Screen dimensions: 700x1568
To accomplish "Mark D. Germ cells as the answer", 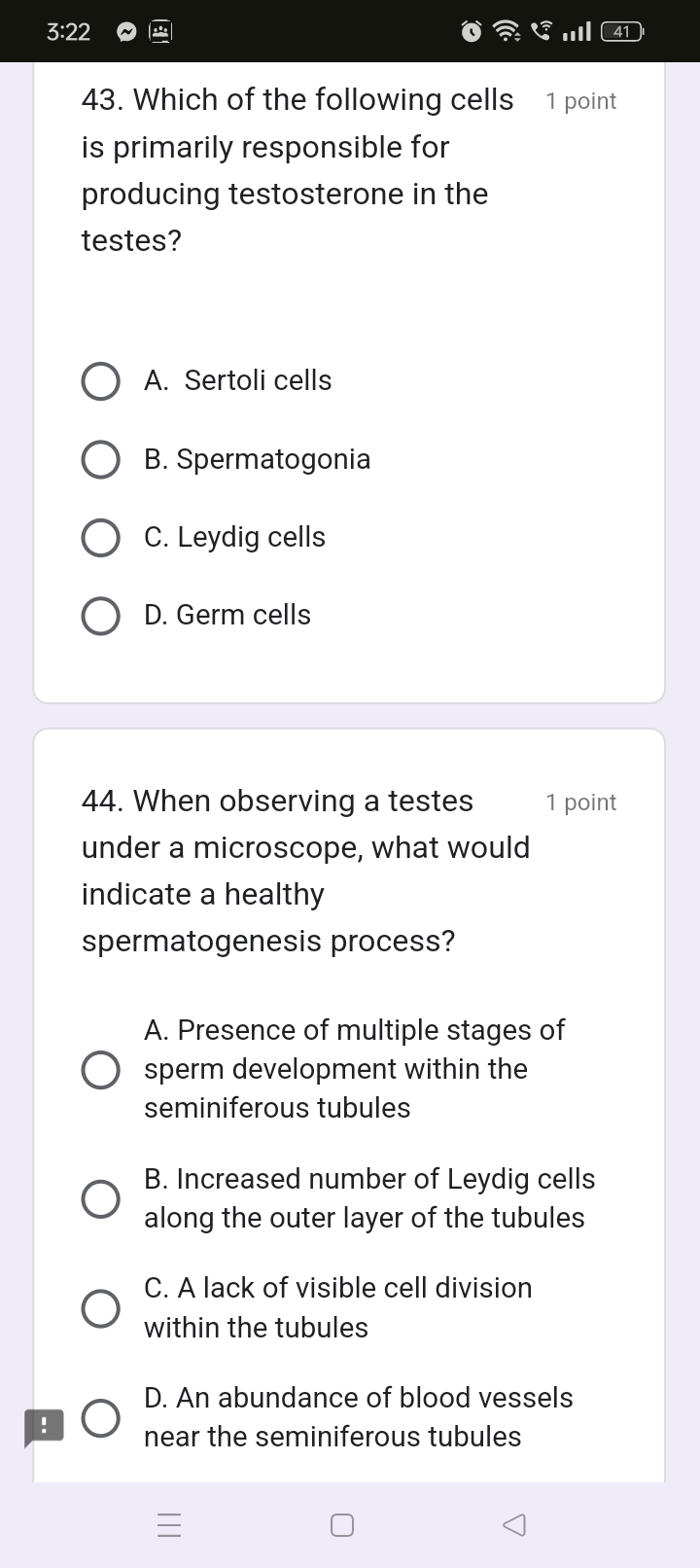I will [101, 615].
